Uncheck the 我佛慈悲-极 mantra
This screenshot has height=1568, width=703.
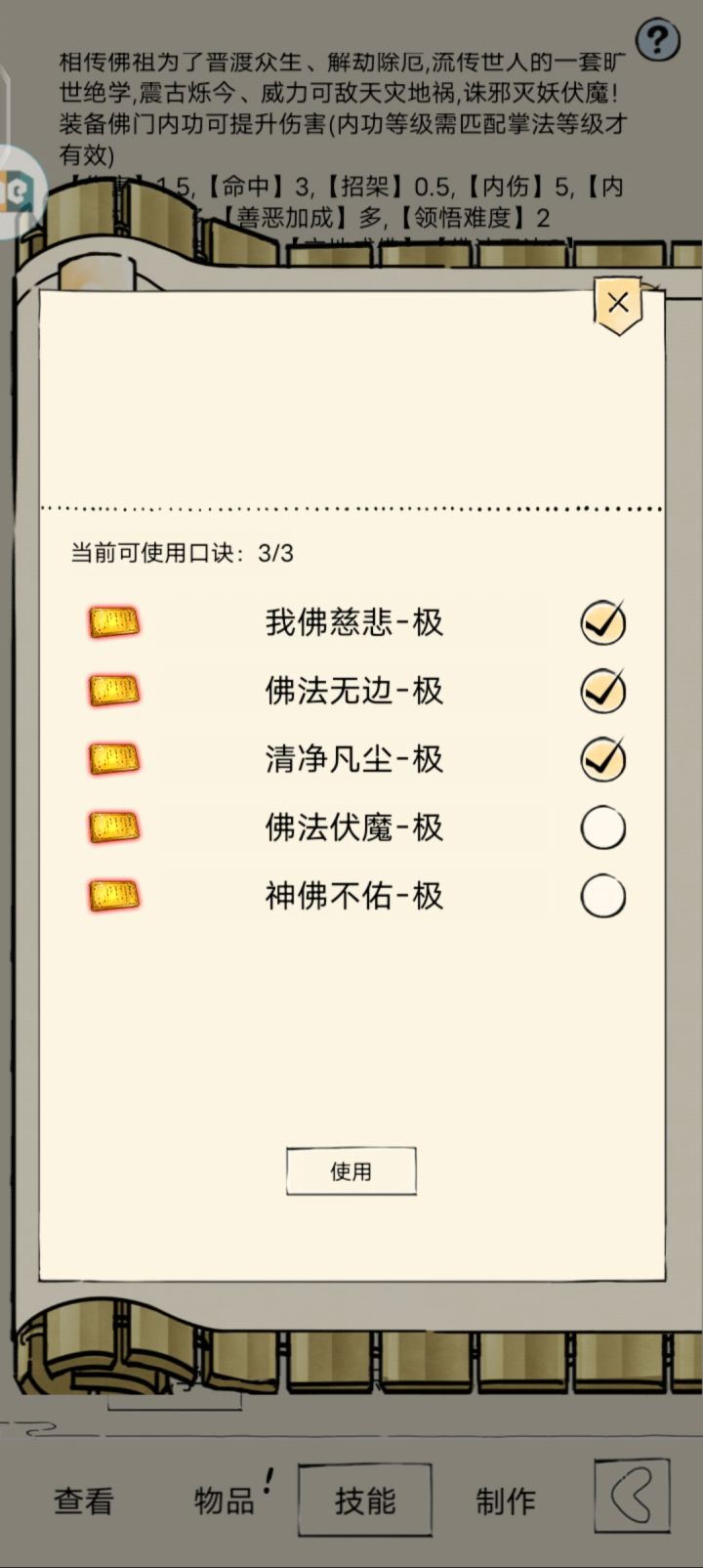tap(602, 622)
